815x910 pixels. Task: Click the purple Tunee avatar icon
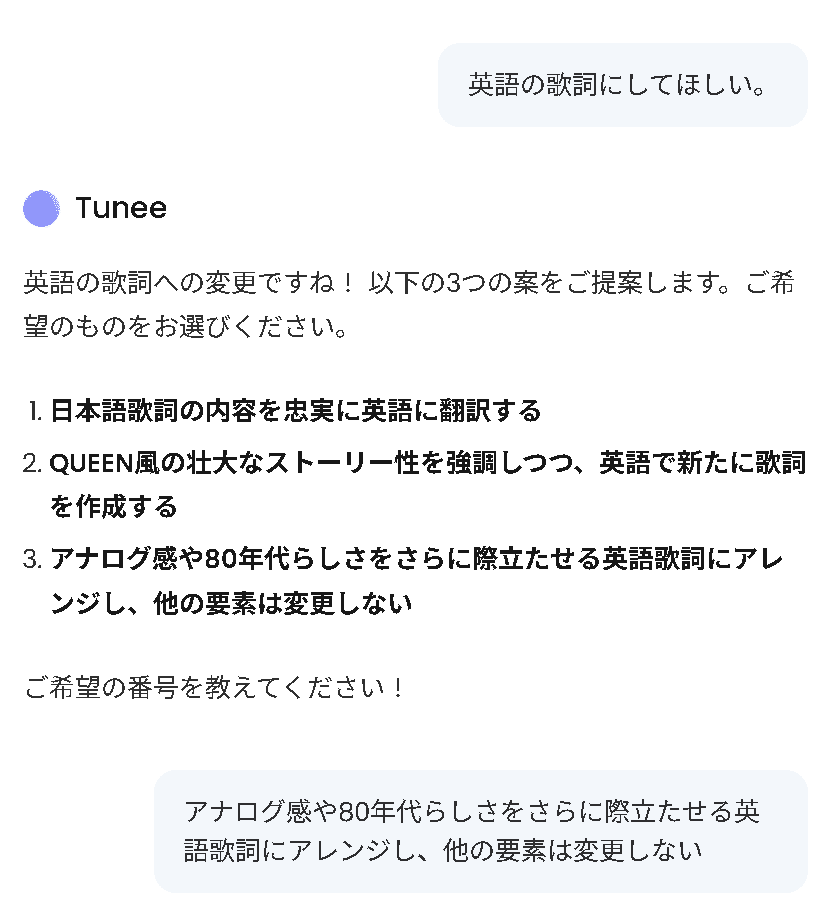coord(42,209)
